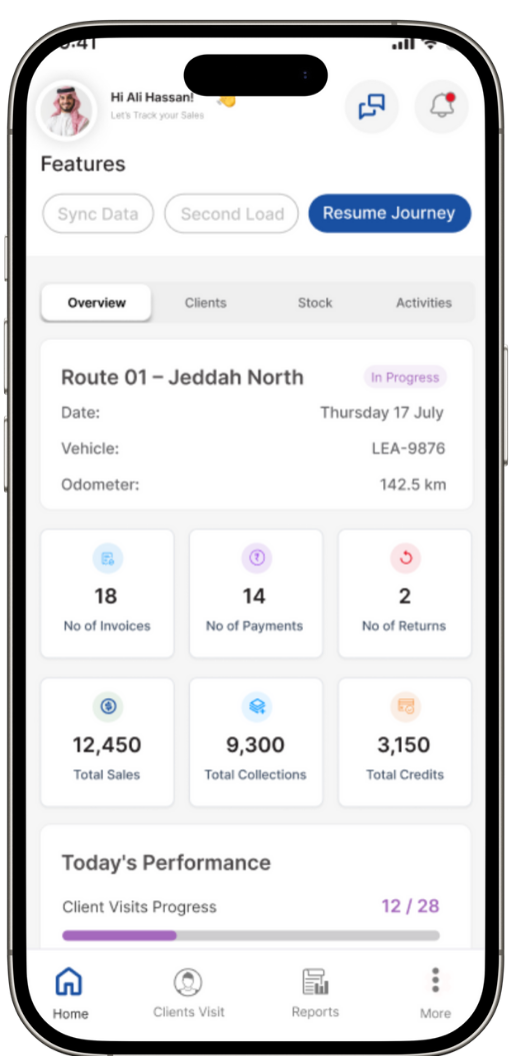
Task: Open the Total Sales card
Action: (107, 742)
